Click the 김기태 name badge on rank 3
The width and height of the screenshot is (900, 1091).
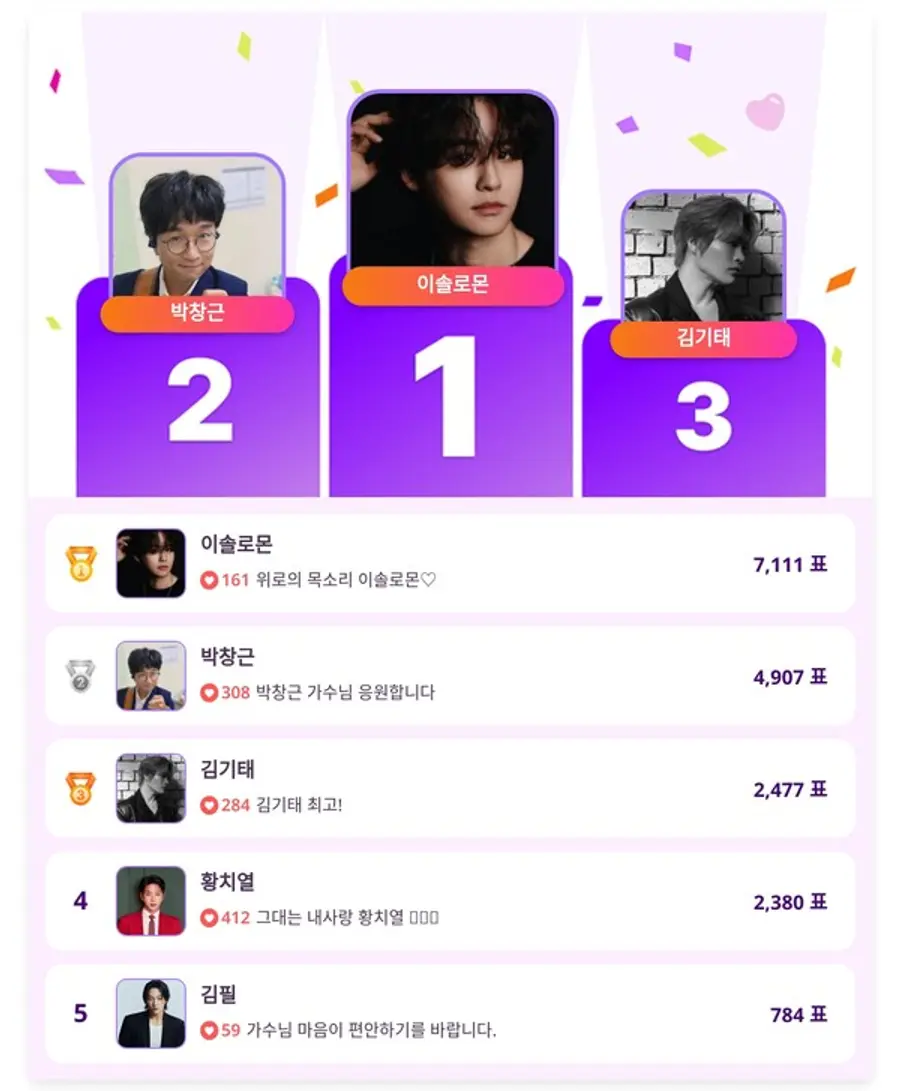(706, 339)
